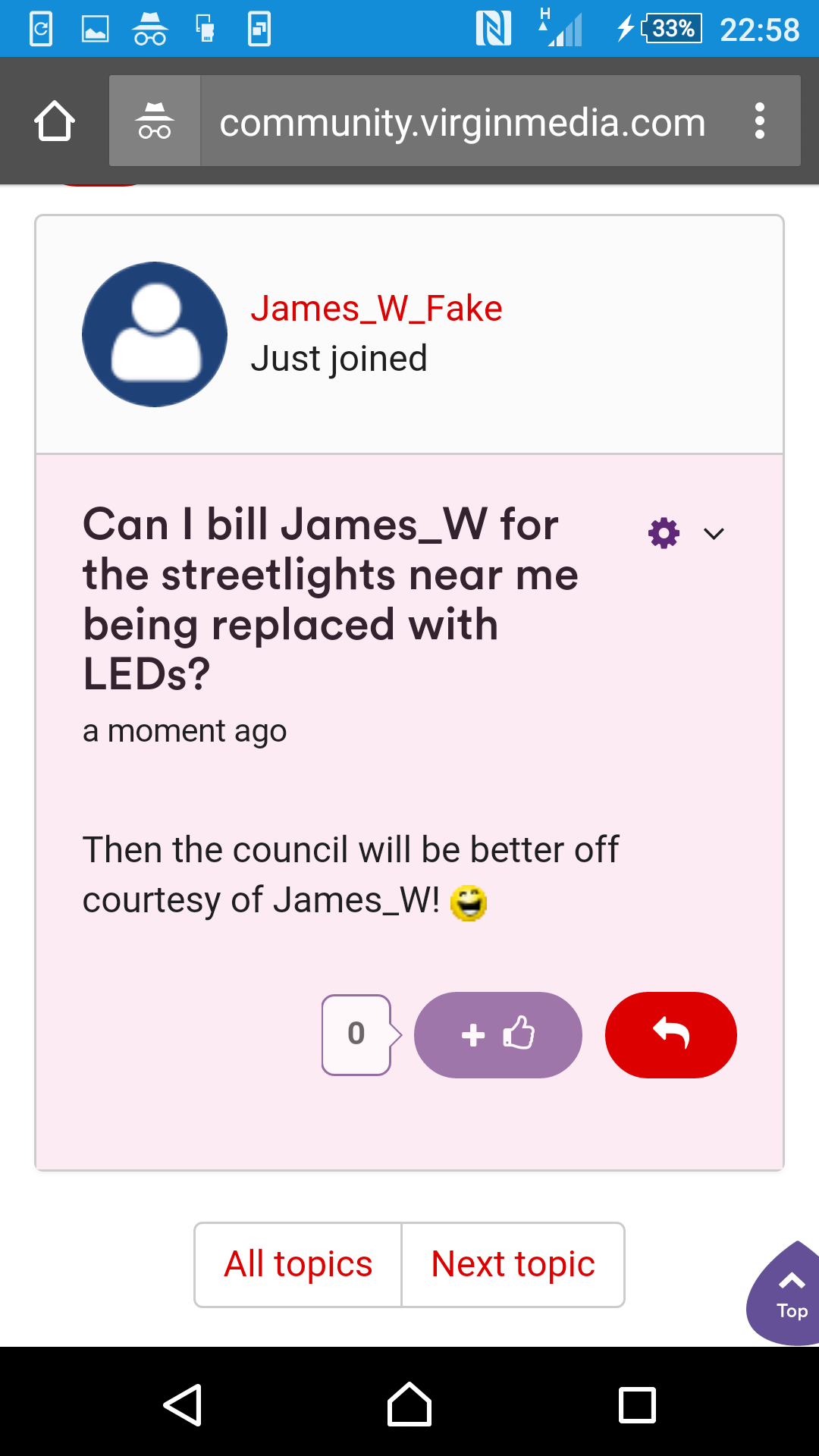The height and width of the screenshot is (1456, 819).
Task: Jump to the Next topic
Action: (x=513, y=1264)
